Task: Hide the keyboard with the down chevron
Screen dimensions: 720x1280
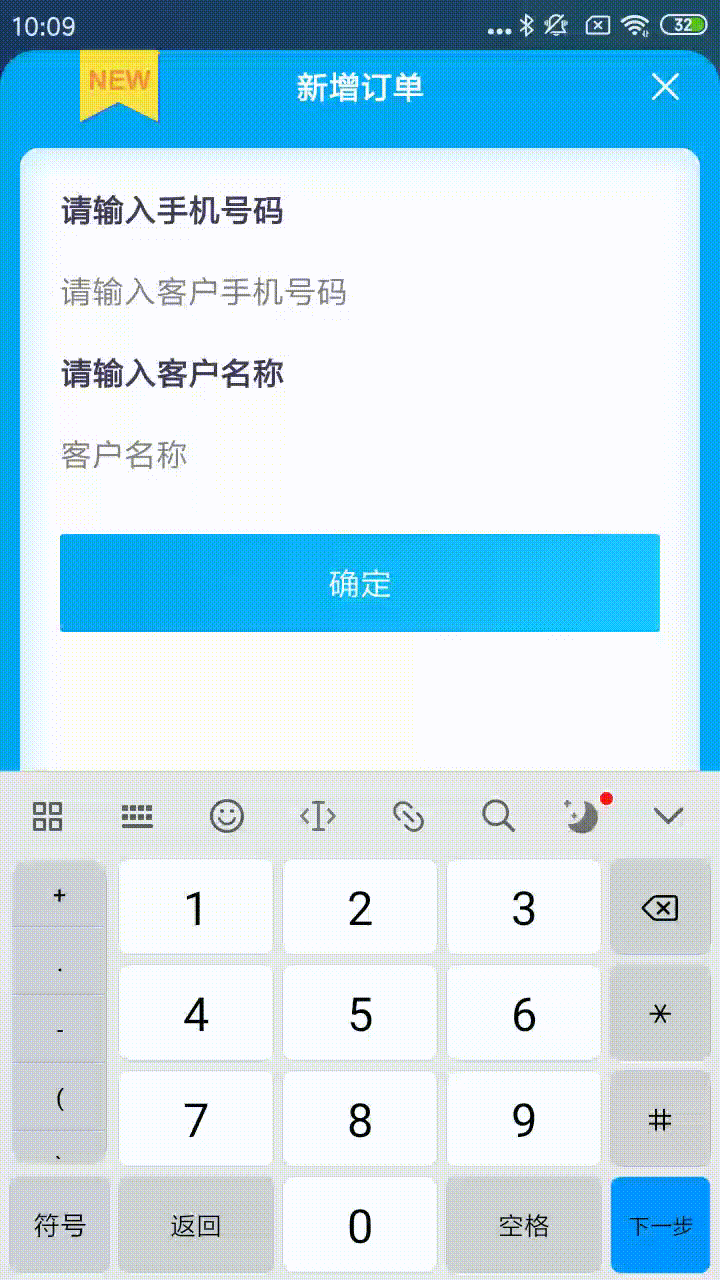Action: [x=668, y=816]
